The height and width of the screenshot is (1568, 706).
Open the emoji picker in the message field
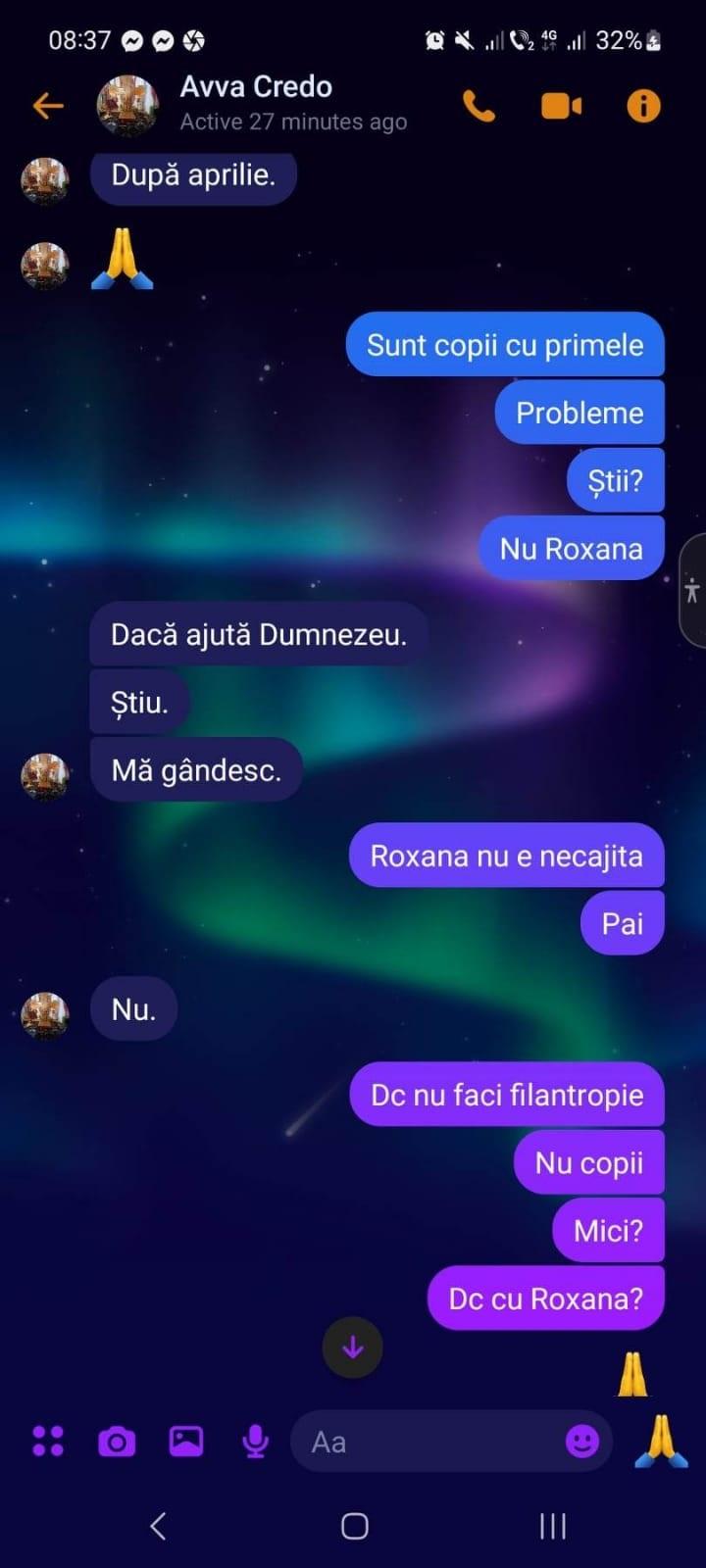(x=582, y=1441)
